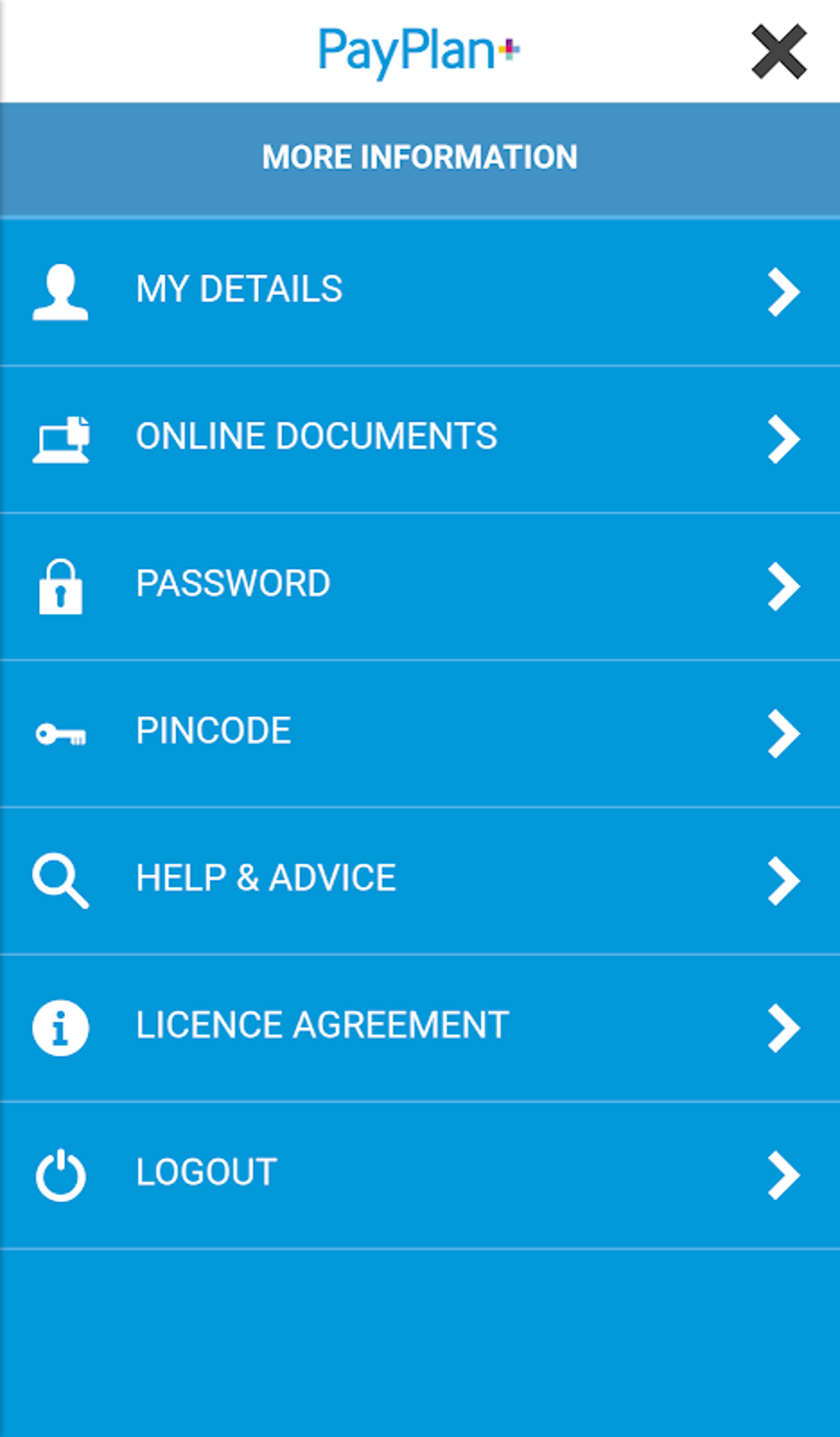
Task: Select the Pincode option
Action: pyautogui.click(x=420, y=733)
